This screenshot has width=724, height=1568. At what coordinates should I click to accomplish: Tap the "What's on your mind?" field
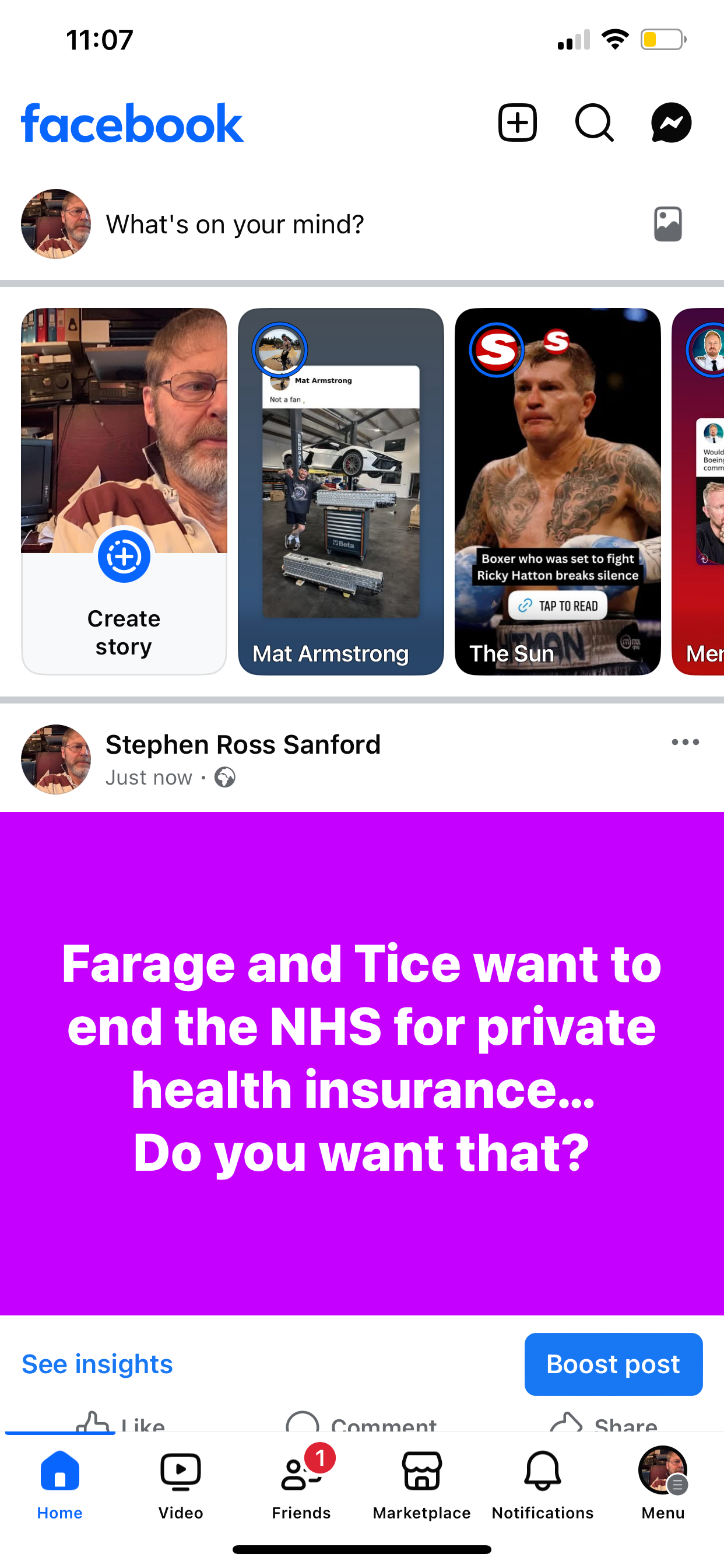(235, 225)
